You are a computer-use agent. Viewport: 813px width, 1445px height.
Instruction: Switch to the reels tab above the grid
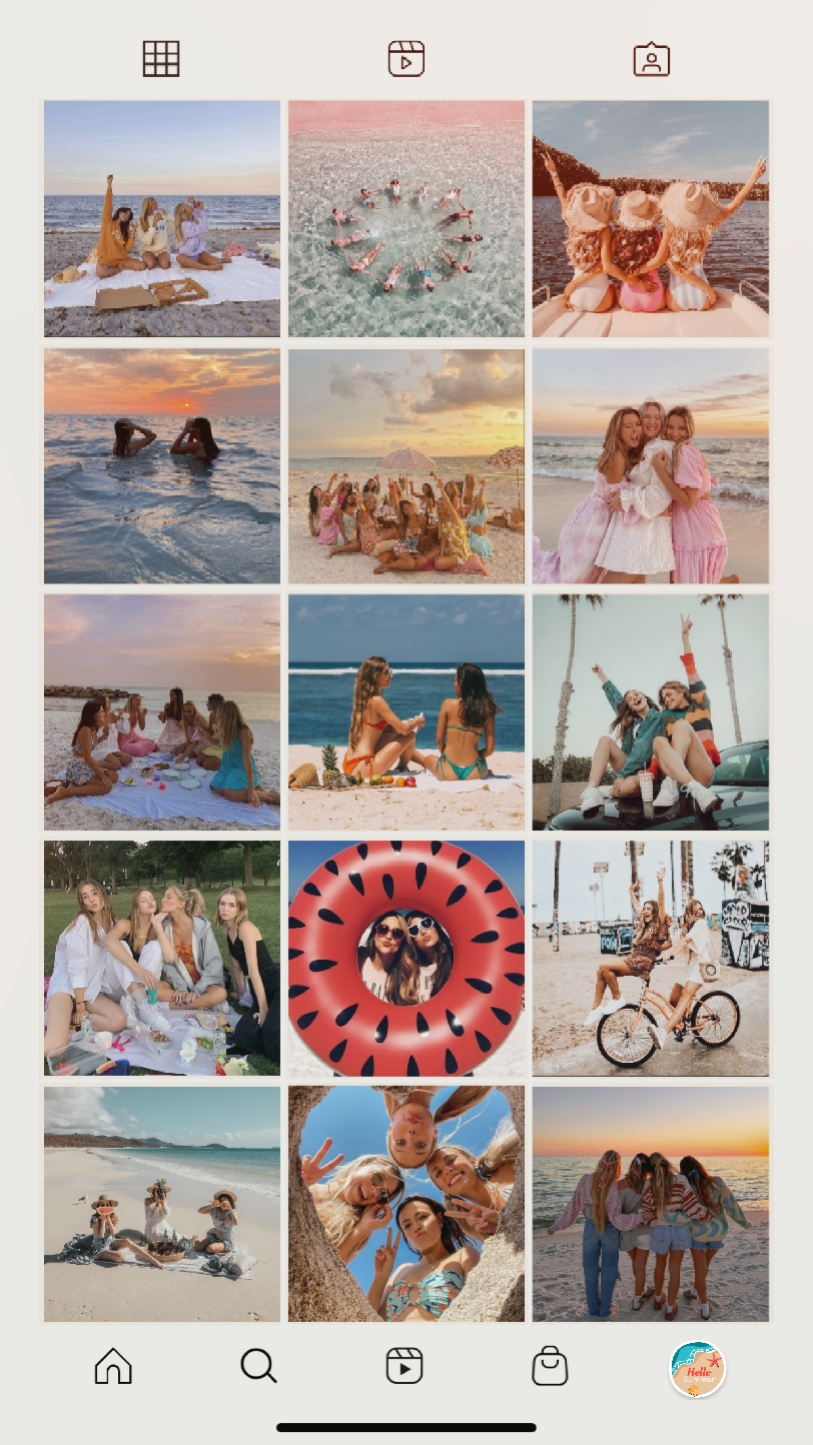(x=406, y=59)
